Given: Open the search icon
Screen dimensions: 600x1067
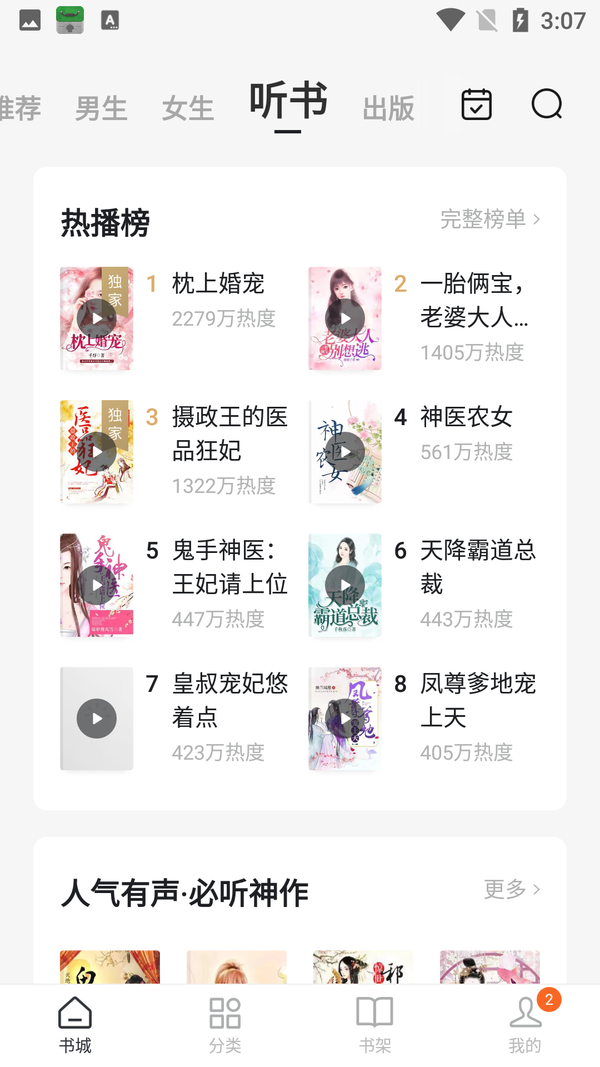Looking at the screenshot, I should coord(547,105).
